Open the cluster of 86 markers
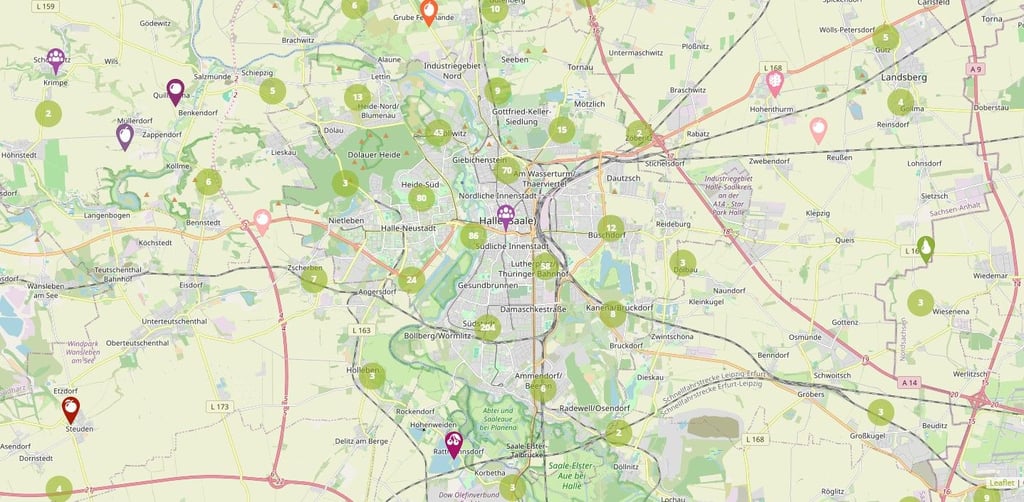 tap(473, 238)
